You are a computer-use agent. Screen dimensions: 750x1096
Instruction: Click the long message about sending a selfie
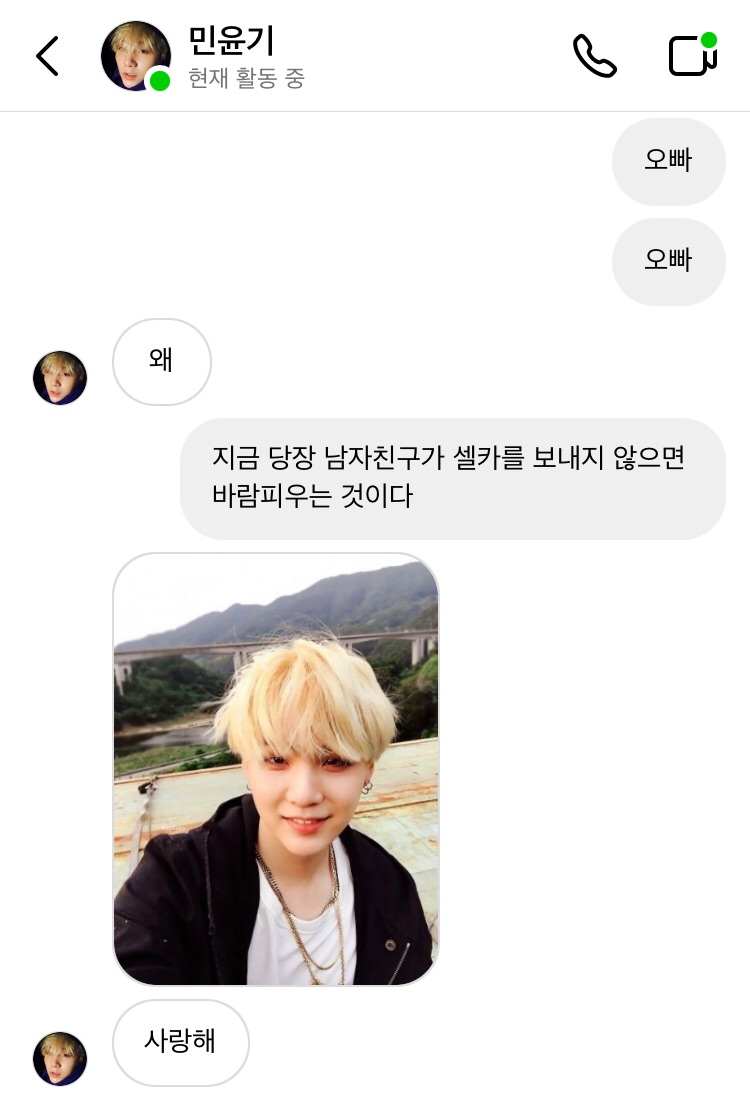tap(450, 479)
